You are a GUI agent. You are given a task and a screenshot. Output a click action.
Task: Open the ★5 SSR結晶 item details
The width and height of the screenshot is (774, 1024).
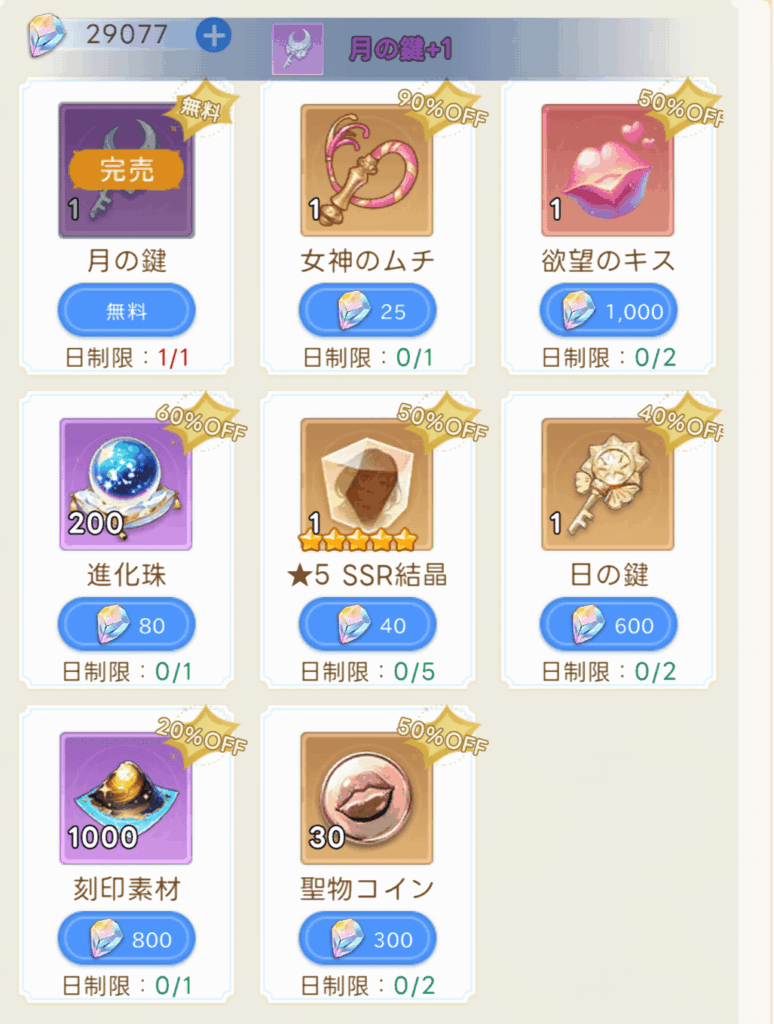click(367, 484)
